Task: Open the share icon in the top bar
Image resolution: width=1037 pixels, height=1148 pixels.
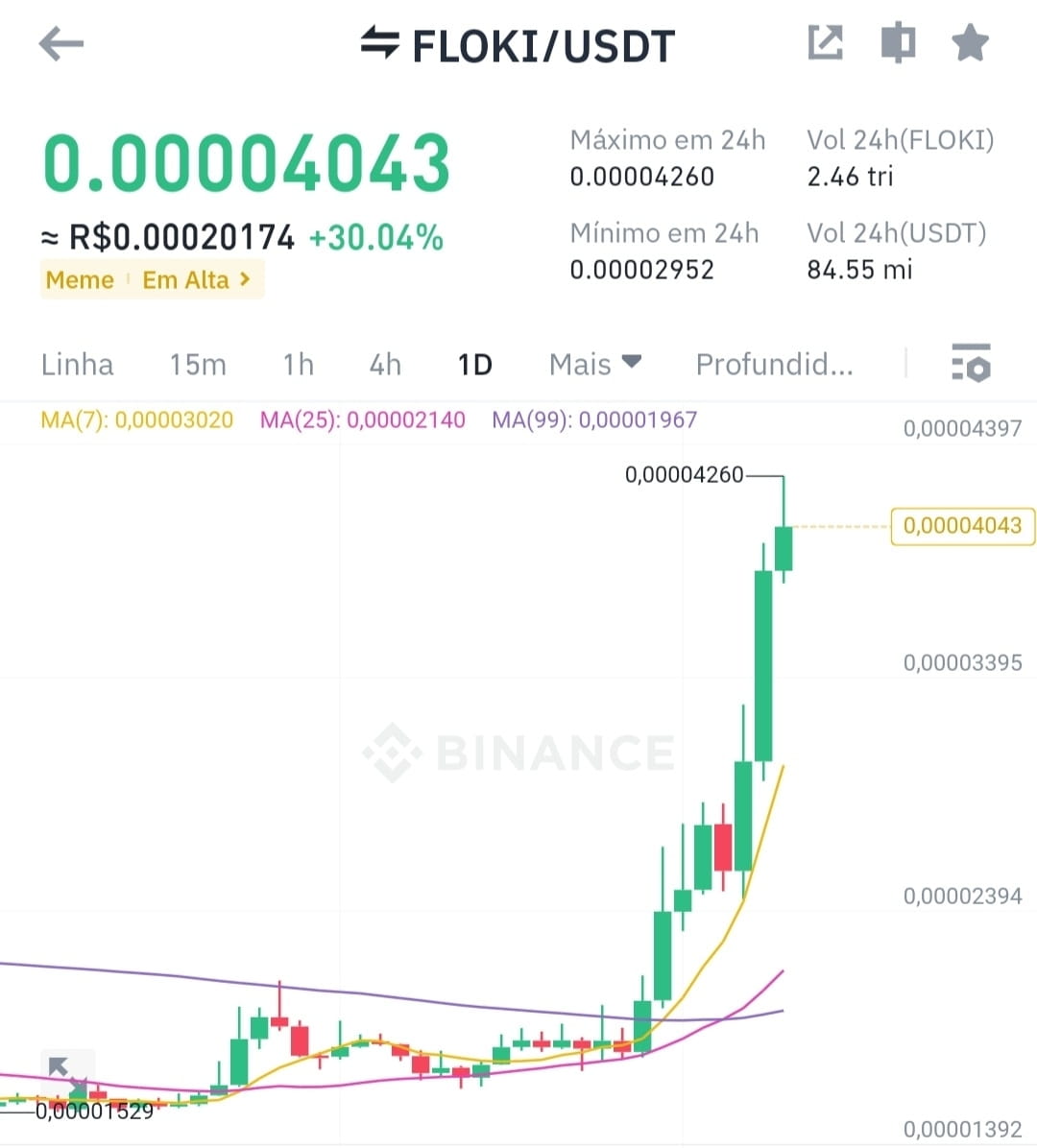Action: (825, 43)
